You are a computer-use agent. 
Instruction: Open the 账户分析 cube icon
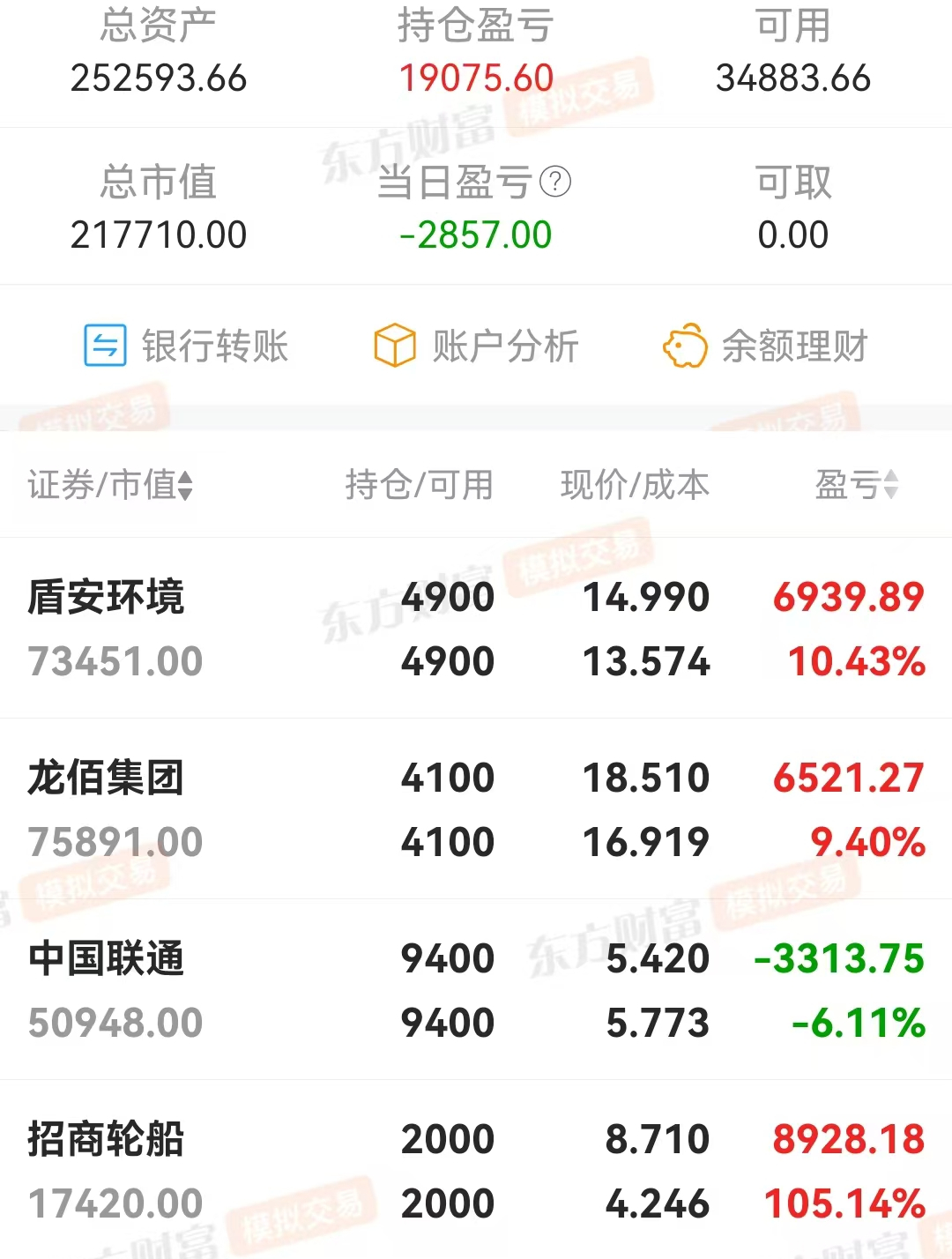point(394,346)
